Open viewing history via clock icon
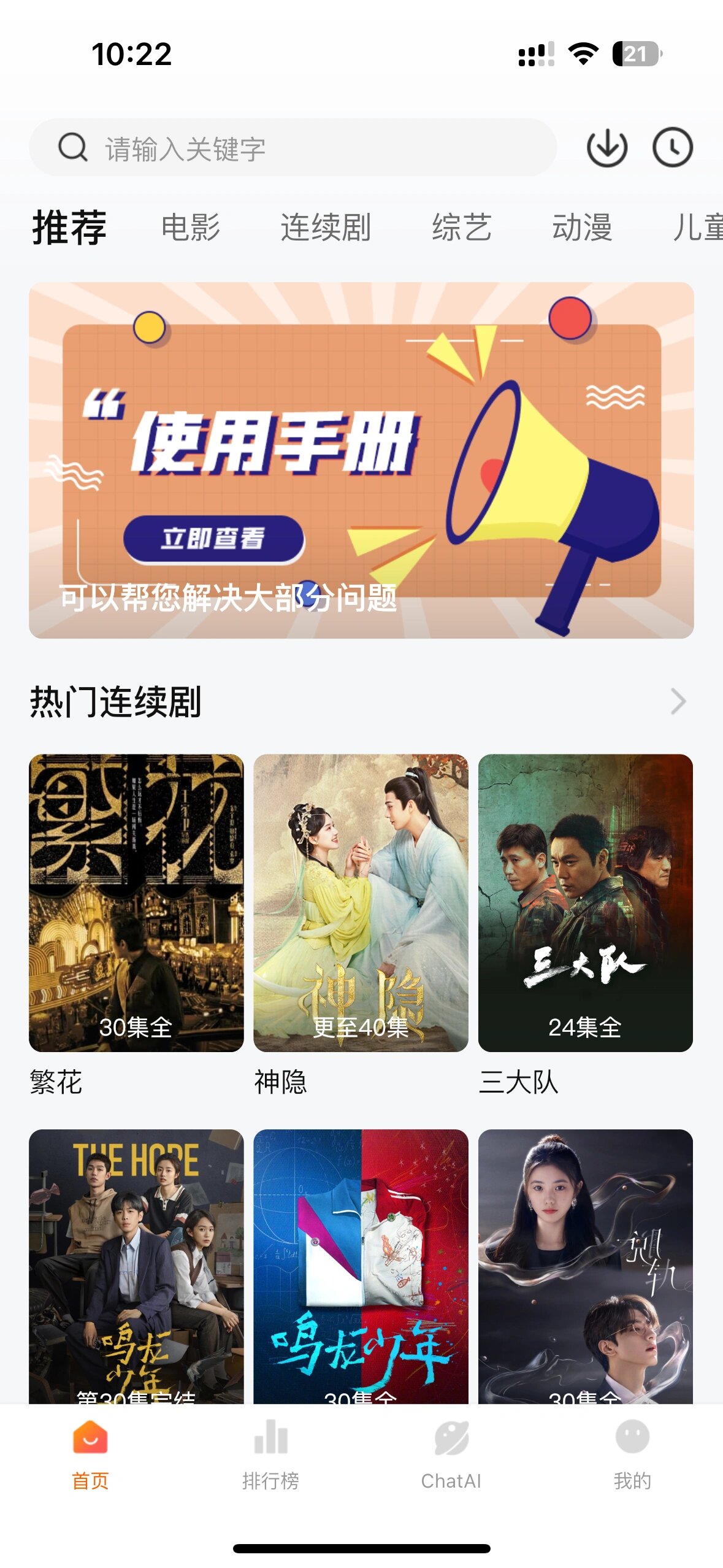This screenshot has width=723, height=1568. pos(675,147)
